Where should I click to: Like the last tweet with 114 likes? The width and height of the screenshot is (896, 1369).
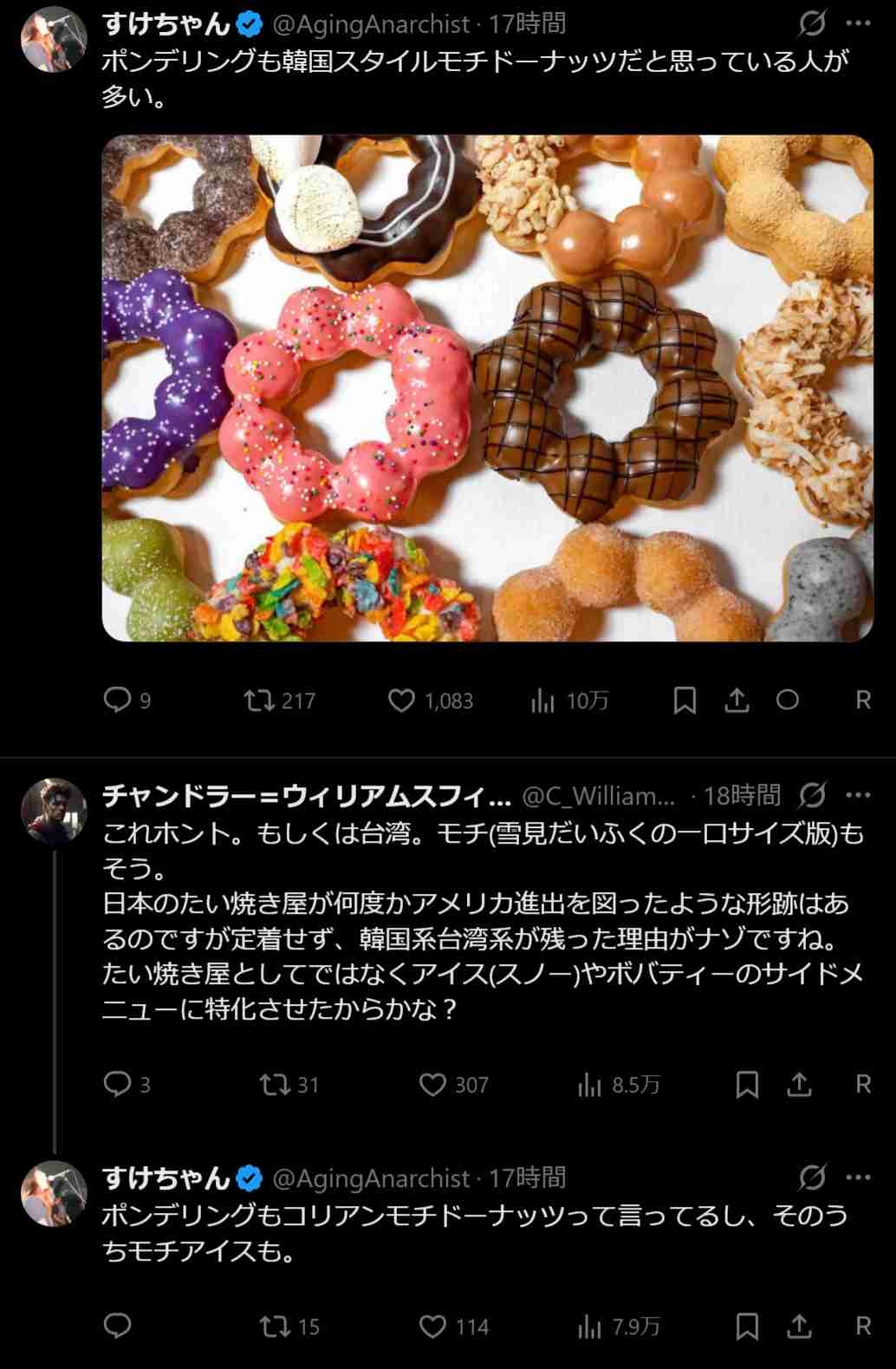(x=432, y=1326)
